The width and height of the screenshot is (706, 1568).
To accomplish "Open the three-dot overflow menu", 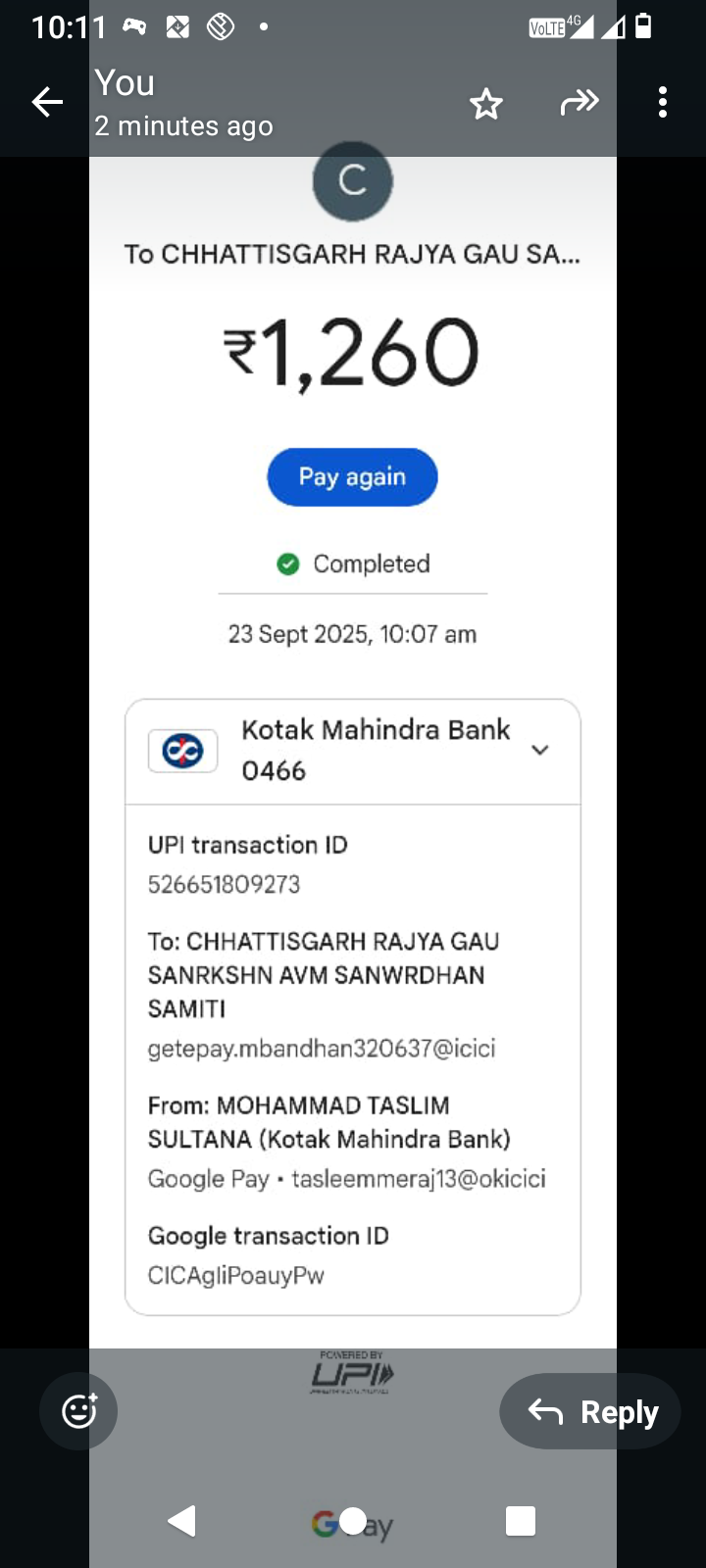I will pyautogui.click(x=663, y=102).
